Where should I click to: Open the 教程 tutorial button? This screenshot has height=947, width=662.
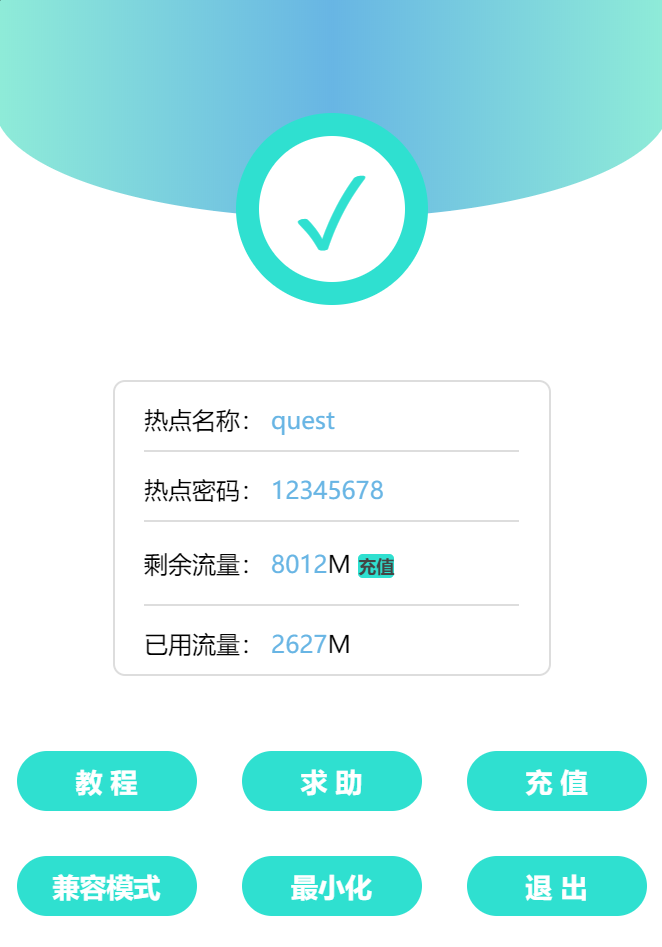click(107, 781)
